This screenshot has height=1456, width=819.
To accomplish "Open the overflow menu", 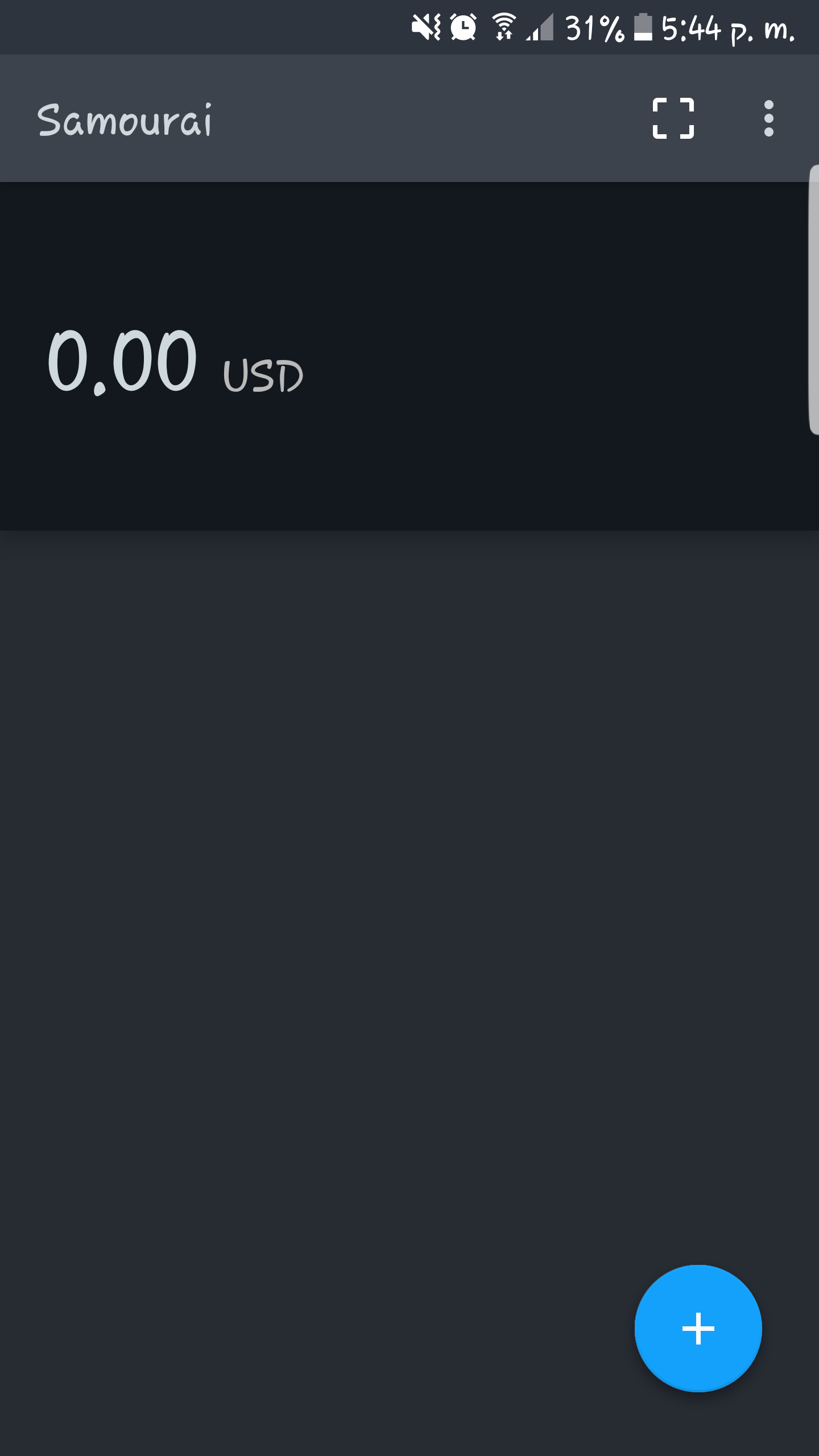I will tap(769, 118).
